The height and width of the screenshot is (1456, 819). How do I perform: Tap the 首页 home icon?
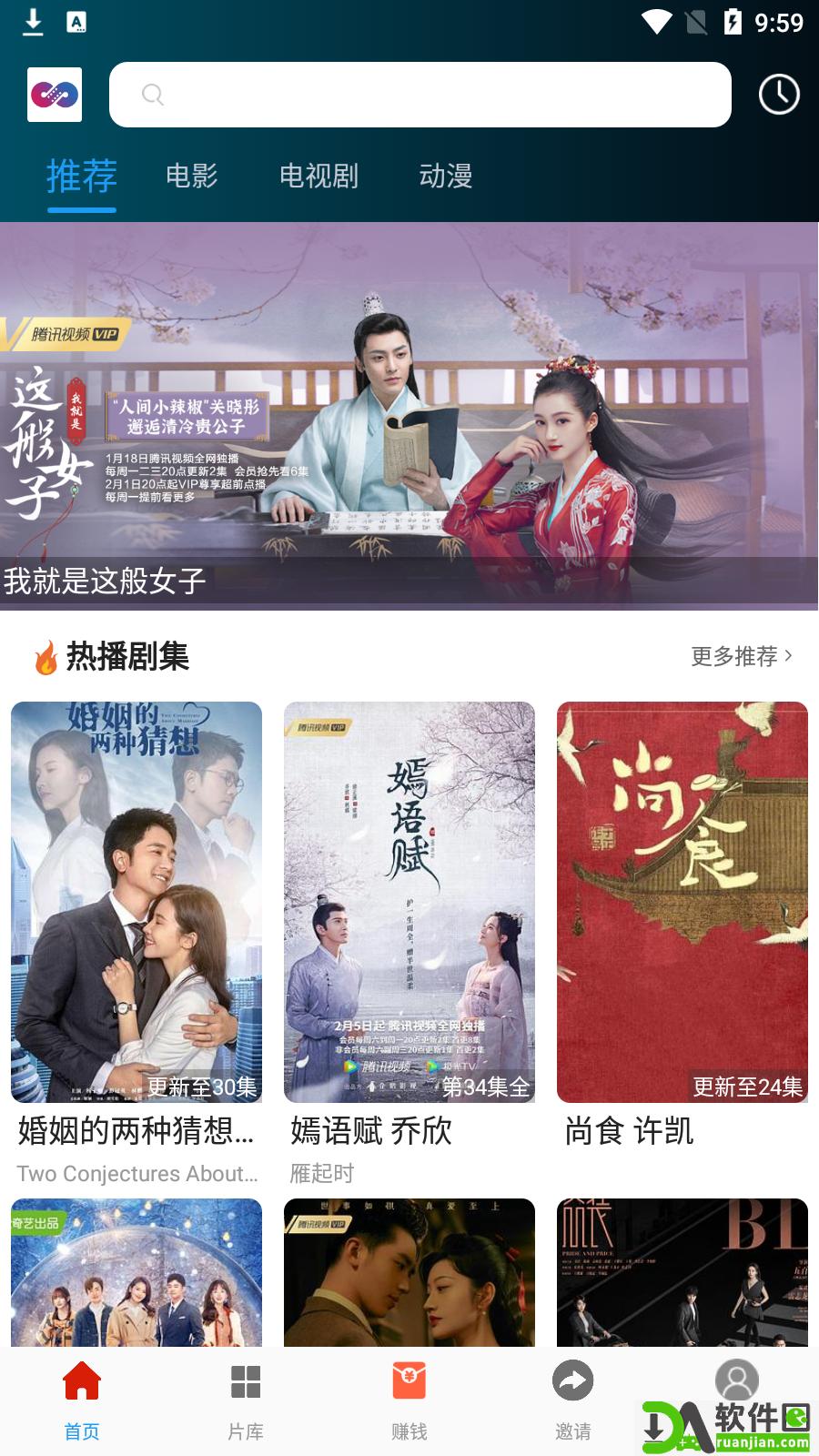[x=81, y=1381]
